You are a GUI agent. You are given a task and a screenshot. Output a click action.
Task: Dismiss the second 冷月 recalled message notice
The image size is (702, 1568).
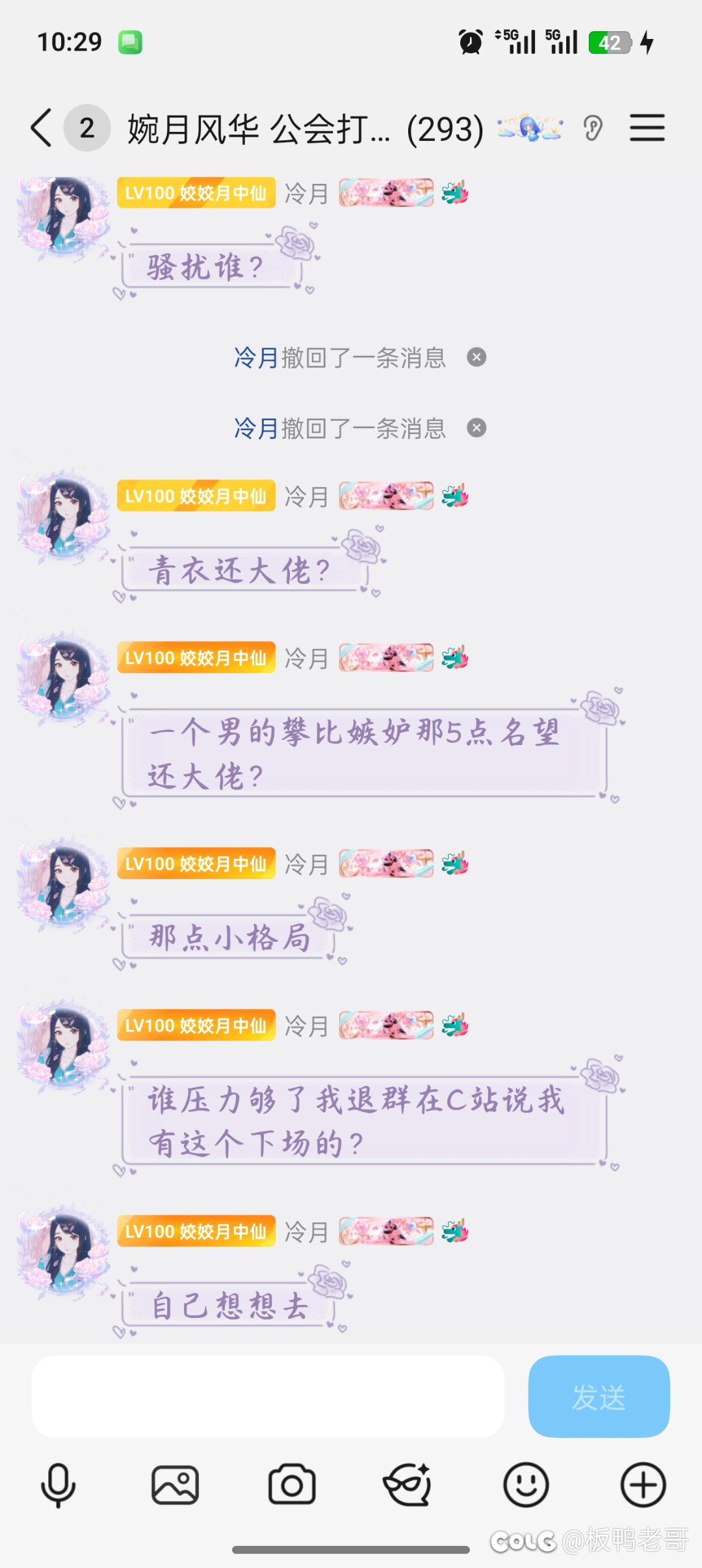pos(476,428)
